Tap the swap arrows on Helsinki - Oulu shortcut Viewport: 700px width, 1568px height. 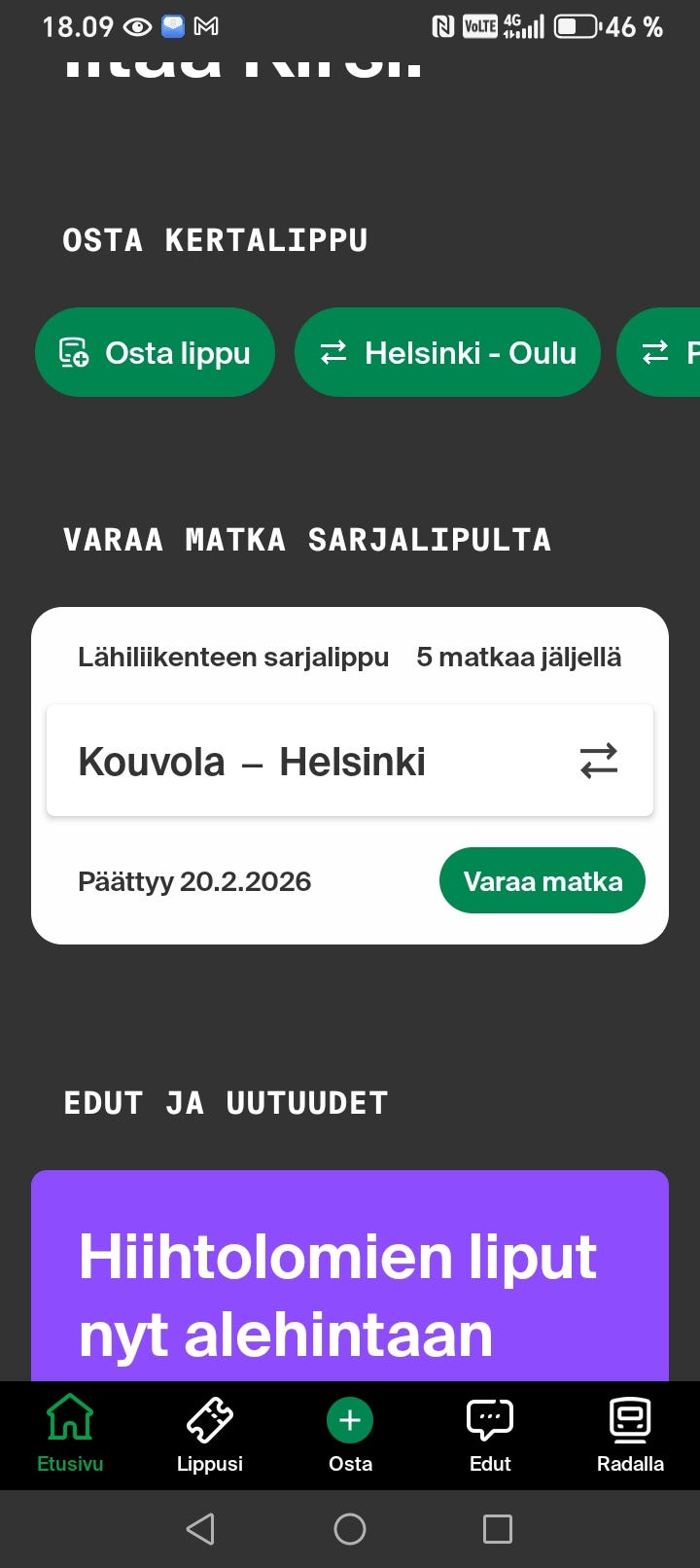[x=334, y=352]
